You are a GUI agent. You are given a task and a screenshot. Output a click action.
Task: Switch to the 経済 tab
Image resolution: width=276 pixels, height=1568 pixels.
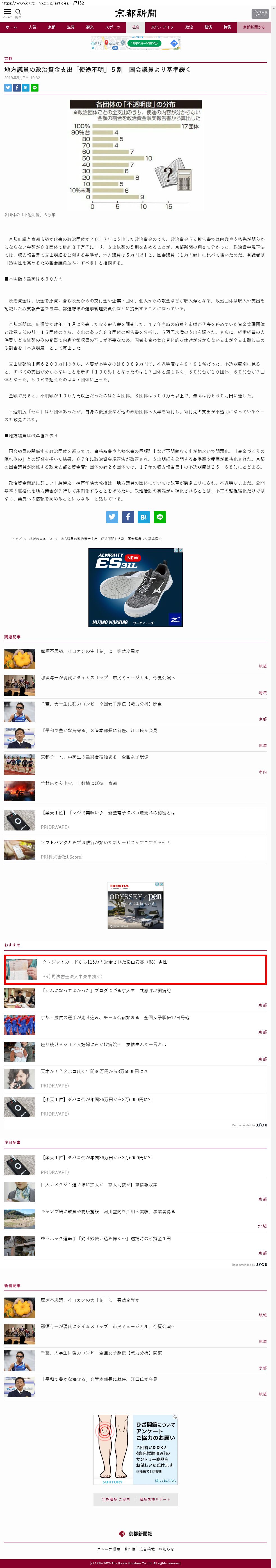point(208,28)
